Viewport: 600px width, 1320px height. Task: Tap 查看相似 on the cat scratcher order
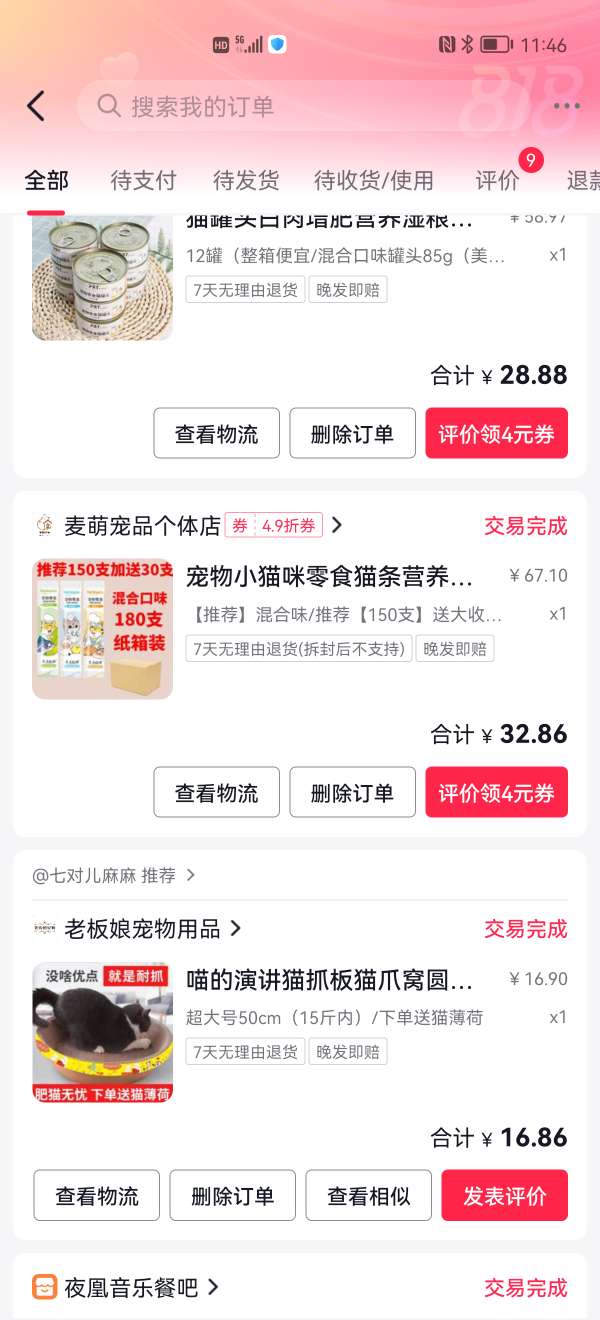coord(368,1196)
